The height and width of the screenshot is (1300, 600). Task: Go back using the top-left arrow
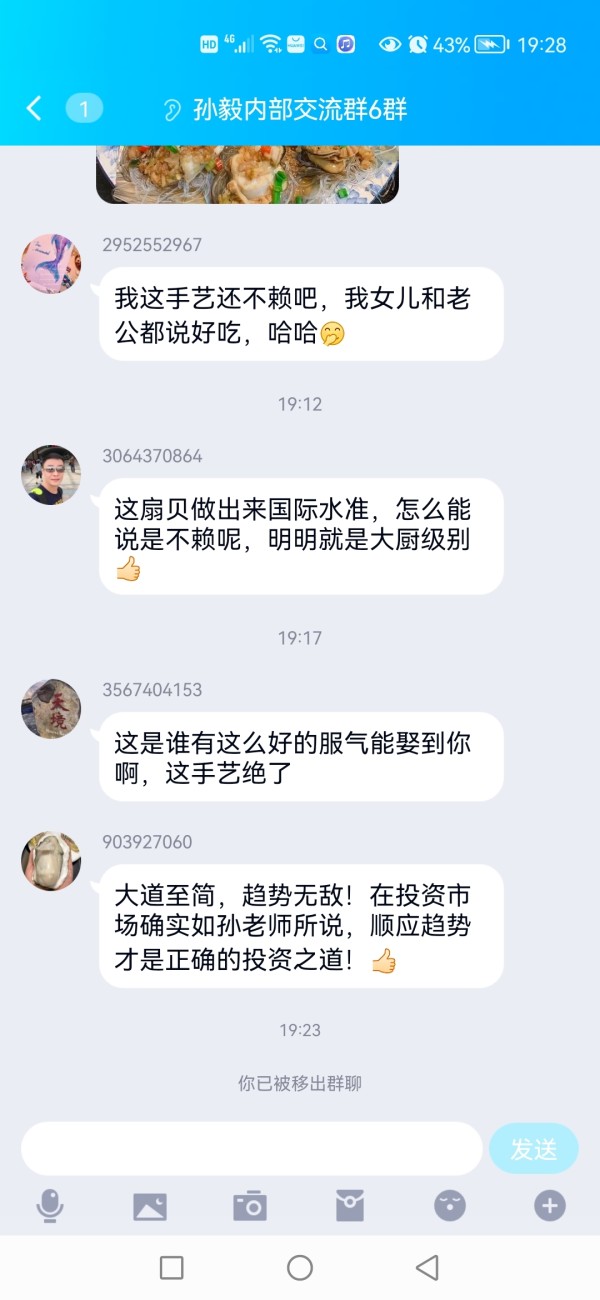tap(34, 108)
